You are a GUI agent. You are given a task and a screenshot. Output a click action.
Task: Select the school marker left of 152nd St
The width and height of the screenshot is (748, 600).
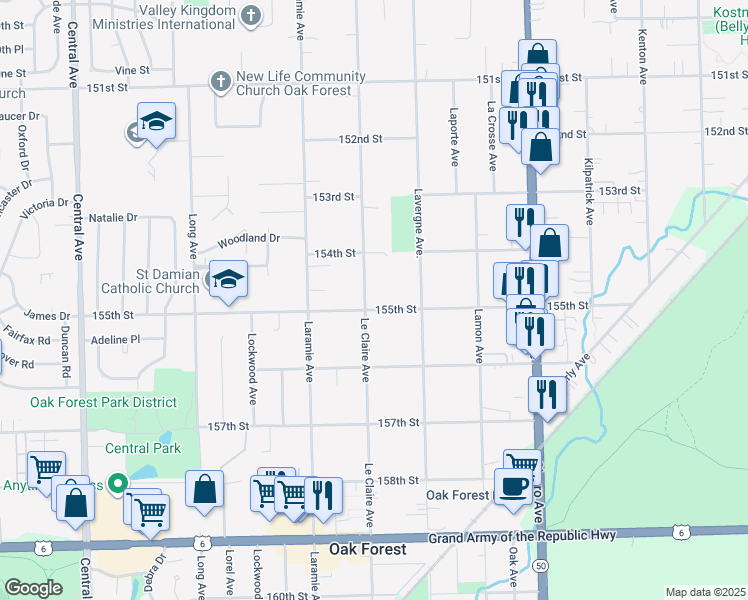(156, 122)
